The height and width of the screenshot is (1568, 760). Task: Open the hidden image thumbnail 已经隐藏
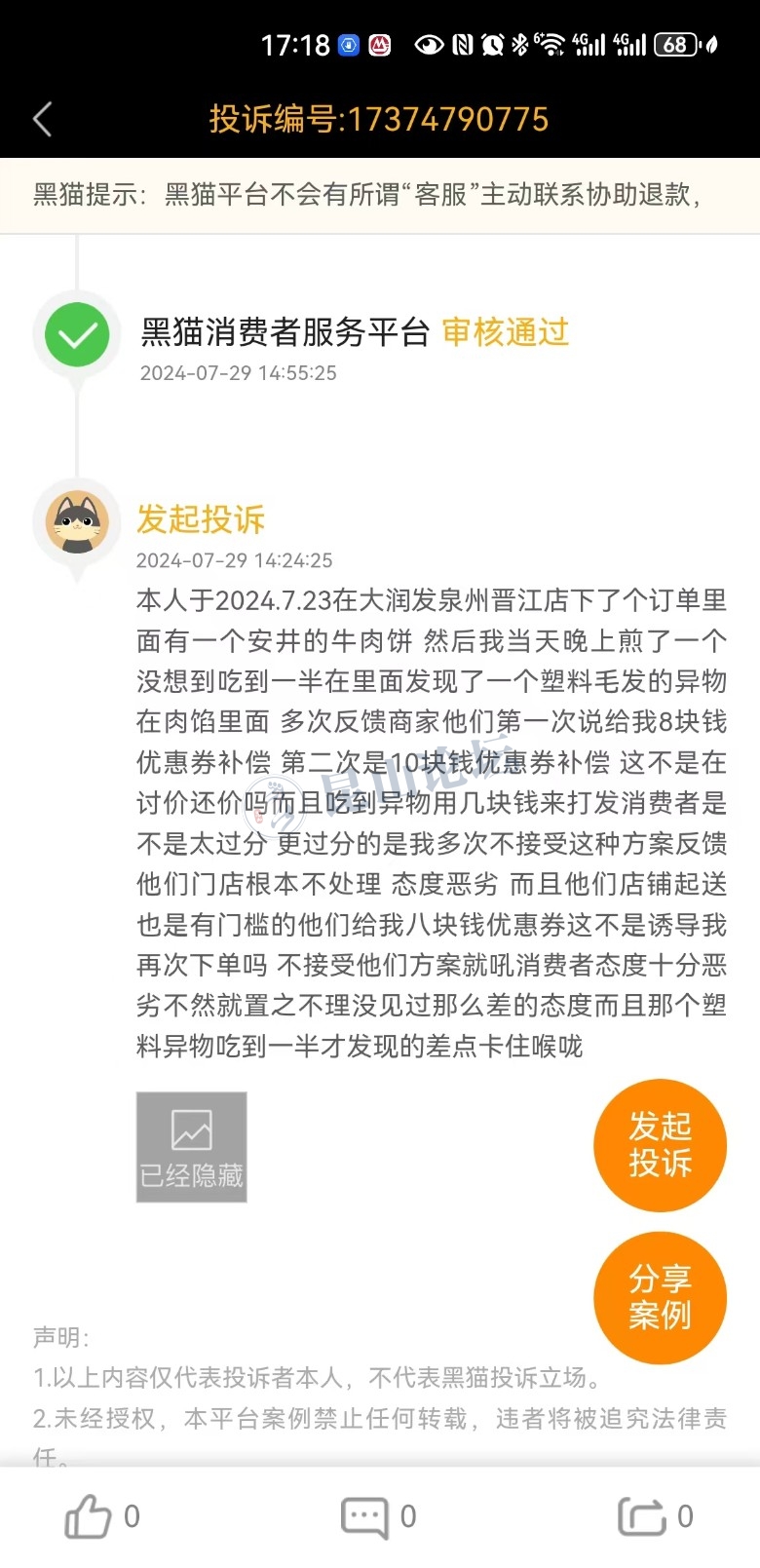pyautogui.click(x=191, y=1146)
